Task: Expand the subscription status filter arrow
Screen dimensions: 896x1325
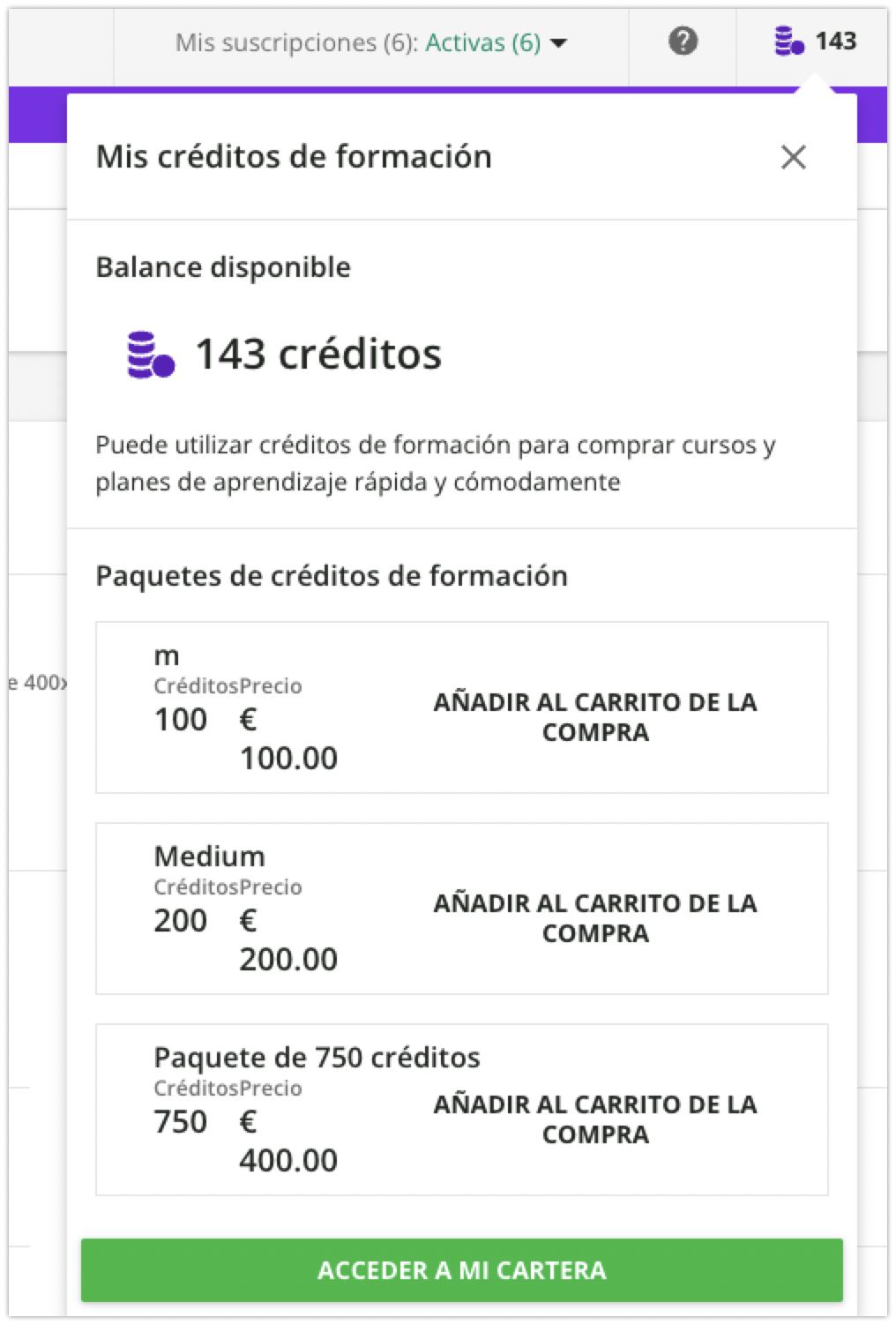Action: point(559,42)
